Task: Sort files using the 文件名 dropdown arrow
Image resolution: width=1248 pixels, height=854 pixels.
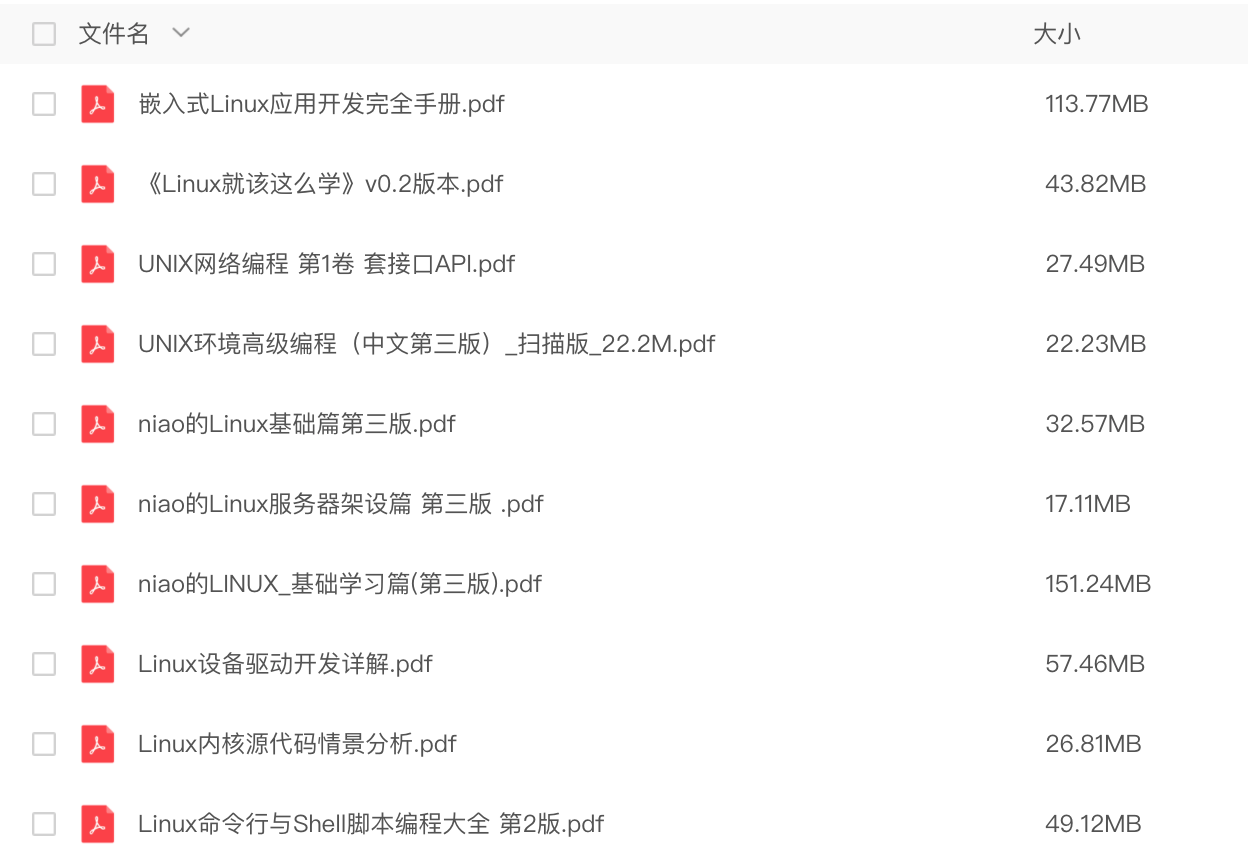Action: pos(180,33)
